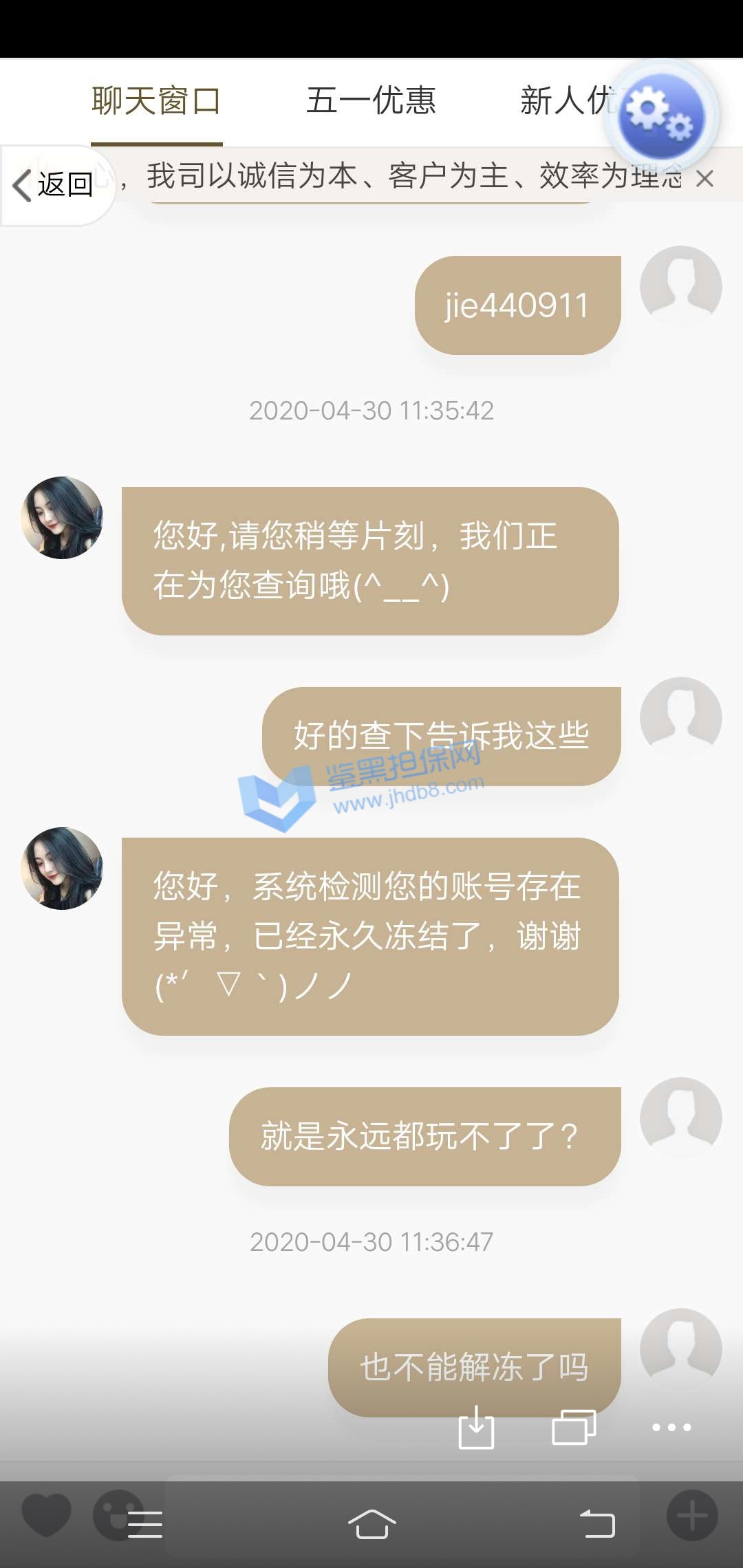Tap the download icon in the overlay toolbar
743x1568 pixels.
pyautogui.click(x=476, y=1428)
